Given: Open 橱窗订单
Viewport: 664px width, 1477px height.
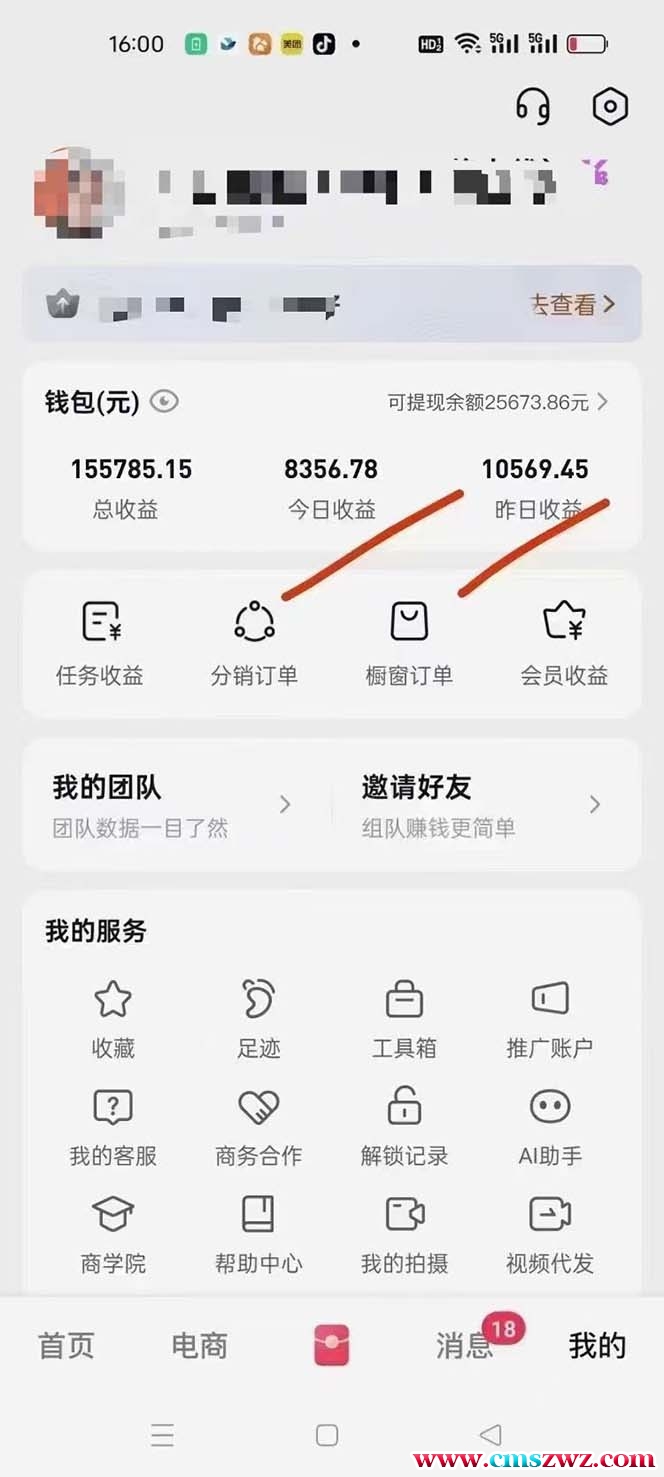Looking at the screenshot, I should tap(409, 643).
